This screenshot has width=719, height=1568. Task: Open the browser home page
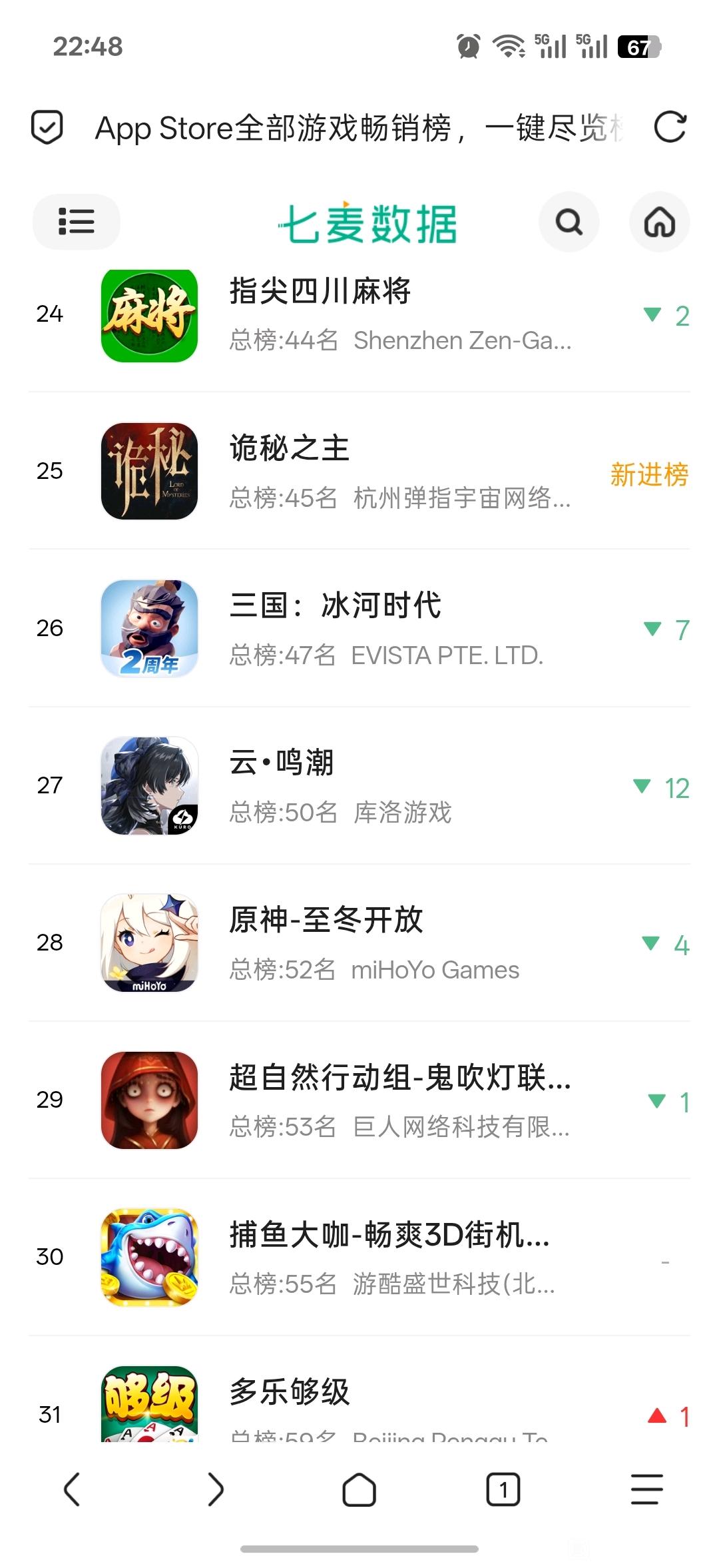click(359, 1489)
